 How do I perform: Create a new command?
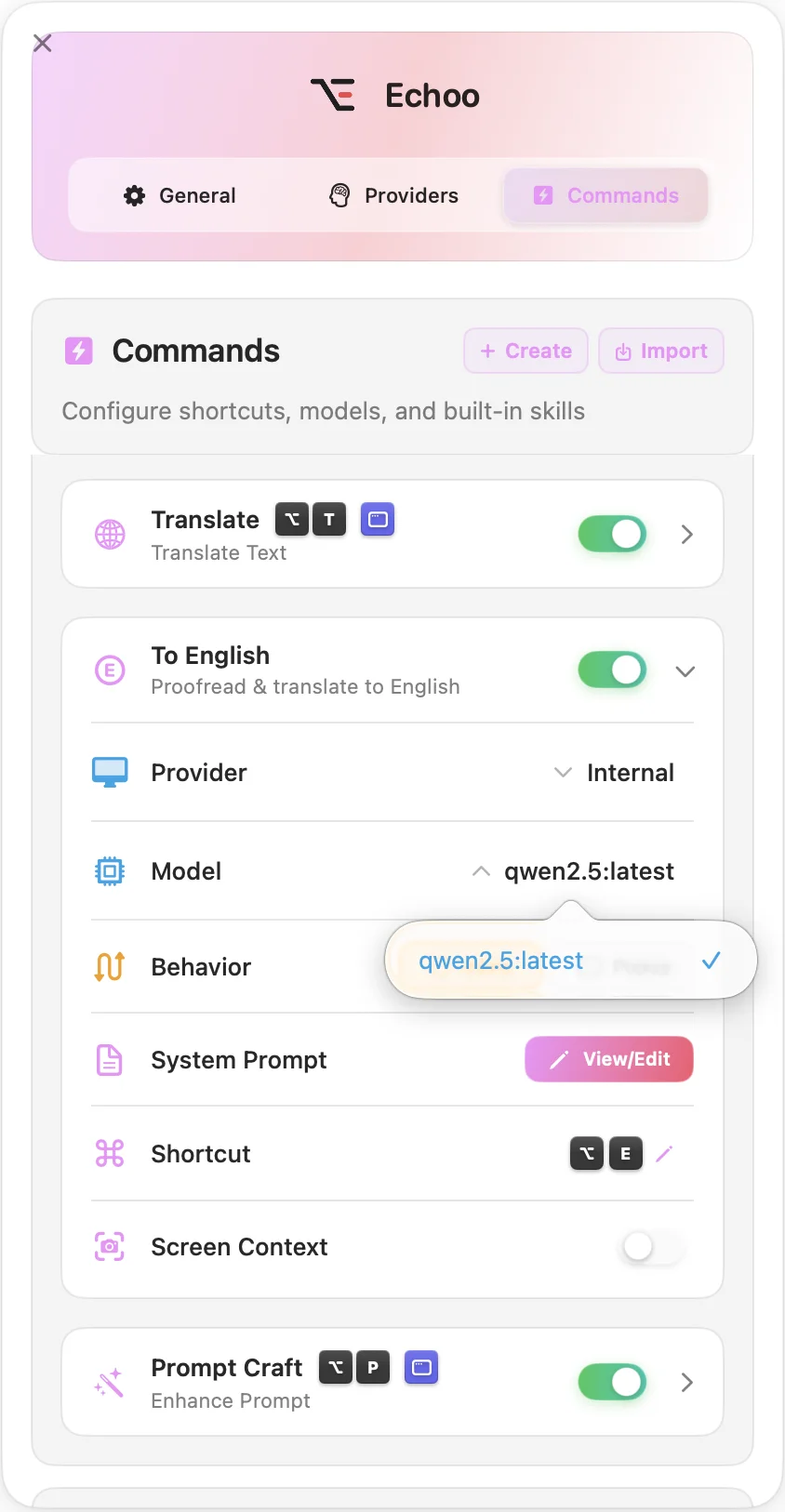coord(526,351)
